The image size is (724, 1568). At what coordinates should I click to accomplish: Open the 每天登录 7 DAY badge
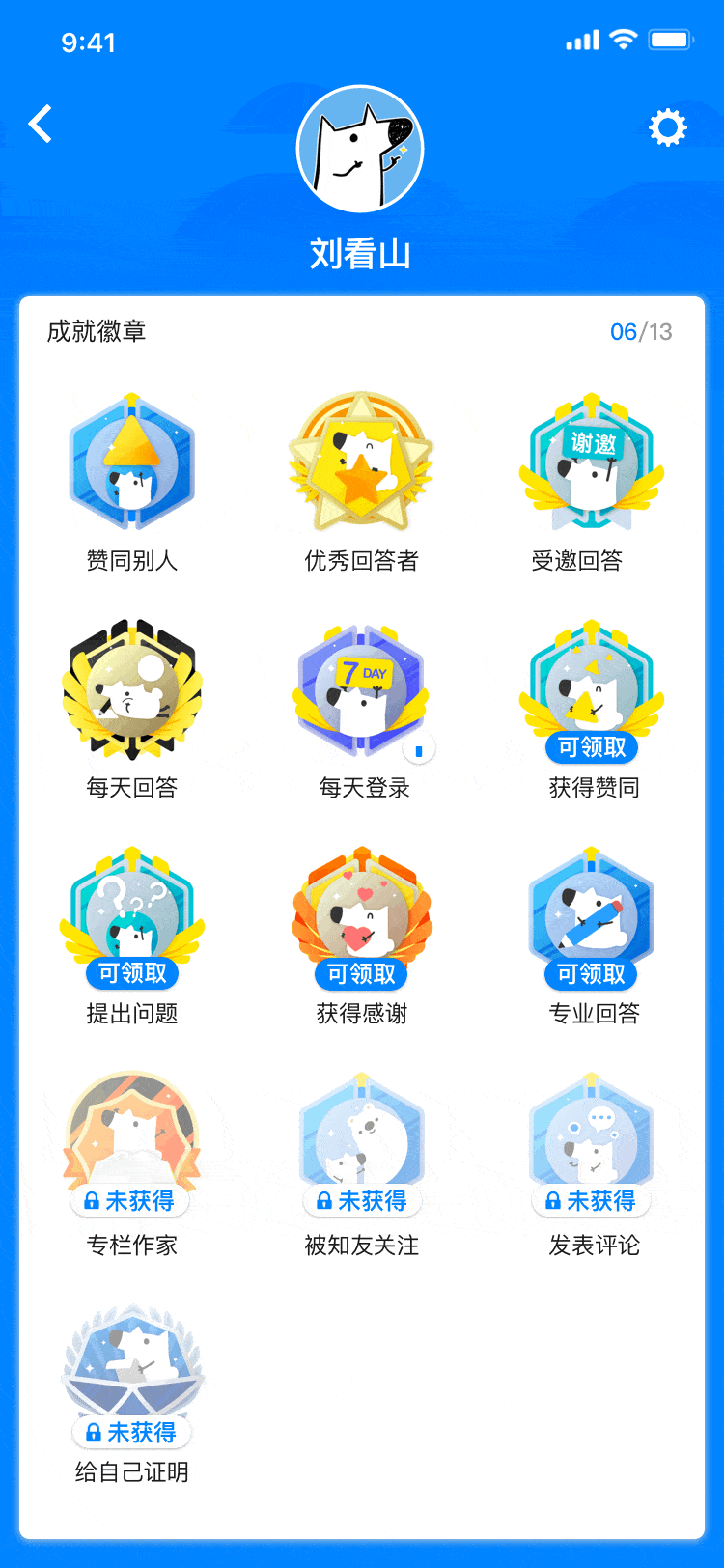[x=361, y=689]
